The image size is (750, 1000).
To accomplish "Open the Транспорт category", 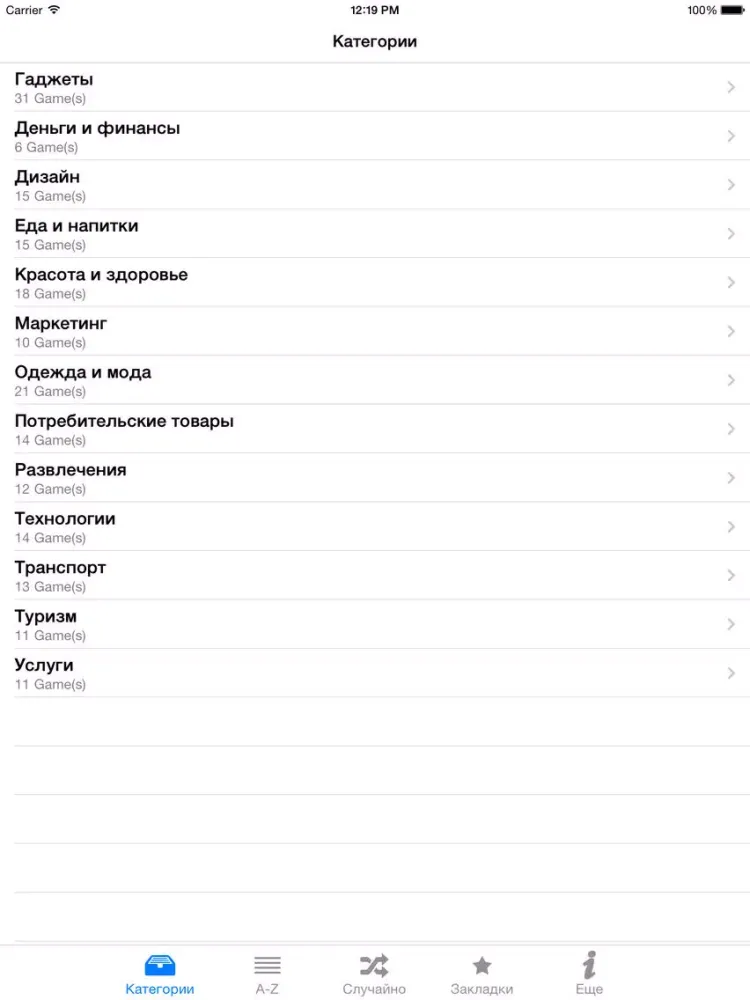I will 375,576.
